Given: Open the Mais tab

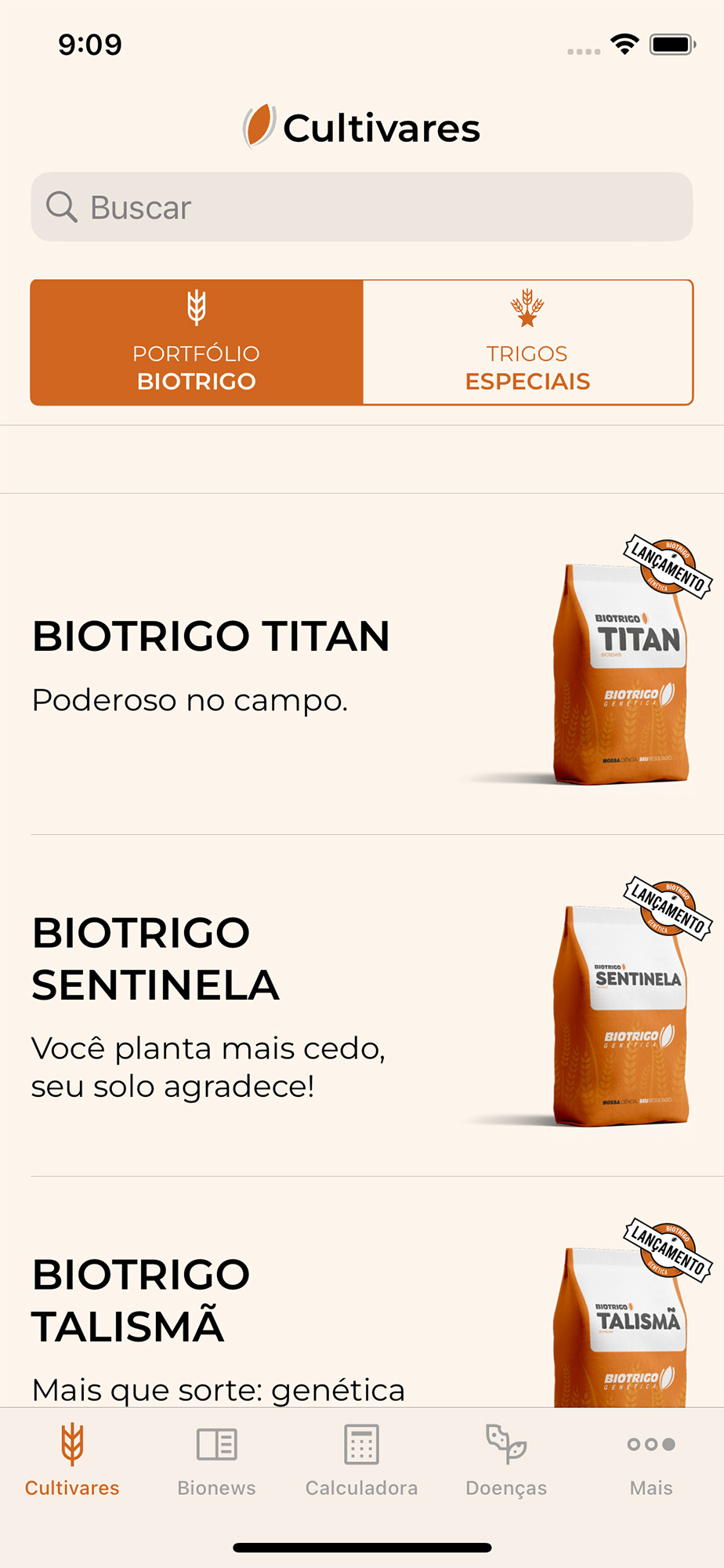Looking at the screenshot, I should 651,1460.
